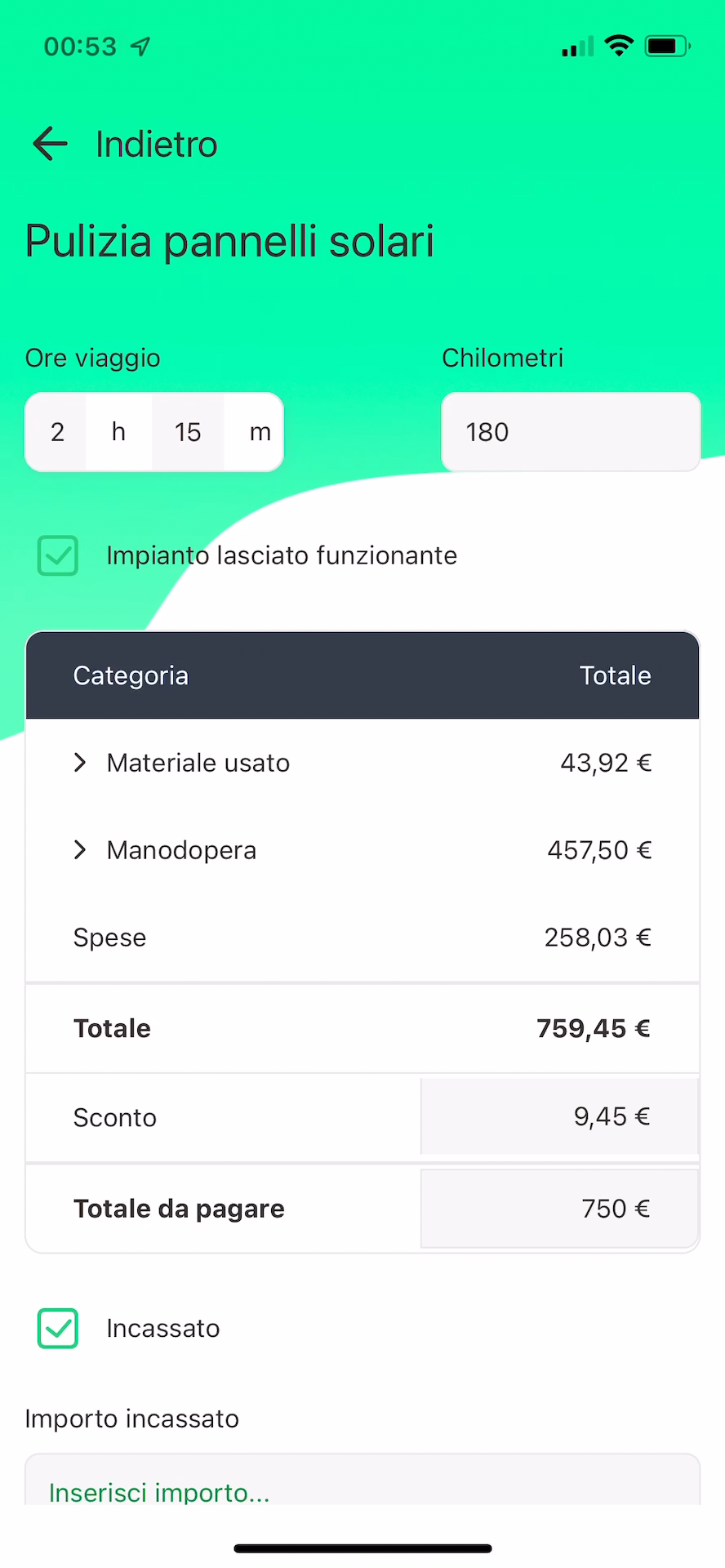Expand the Materiale usato row
This screenshot has width=725, height=1568.
79,763
